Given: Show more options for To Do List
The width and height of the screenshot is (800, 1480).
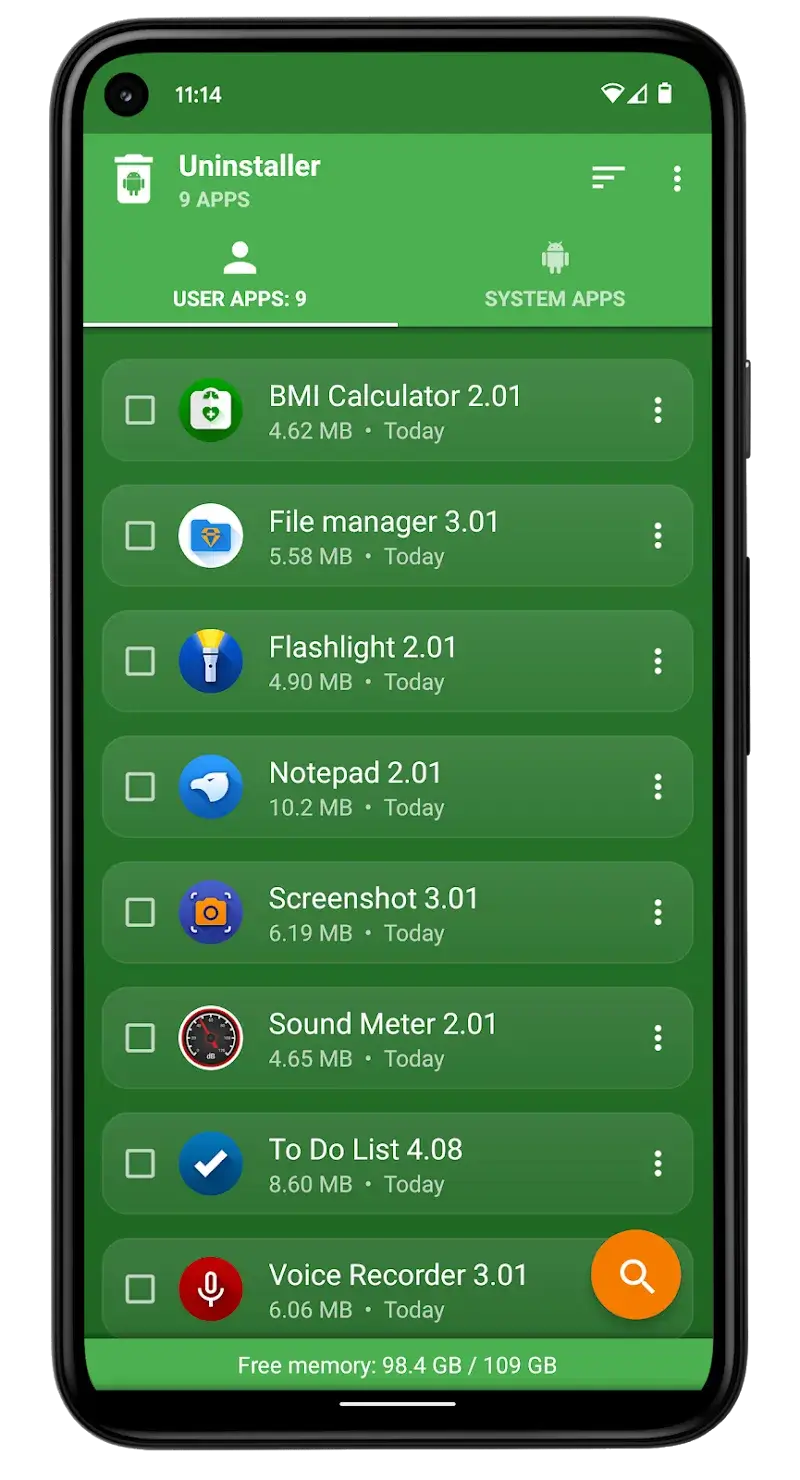Looking at the screenshot, I should coord(657,1163).
